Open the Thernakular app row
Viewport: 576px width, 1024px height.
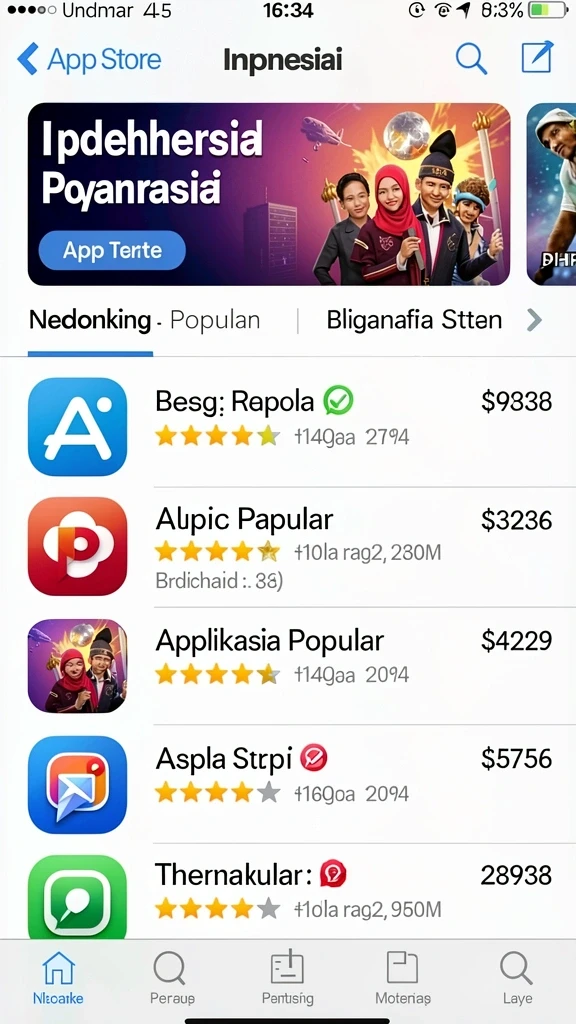288,892
